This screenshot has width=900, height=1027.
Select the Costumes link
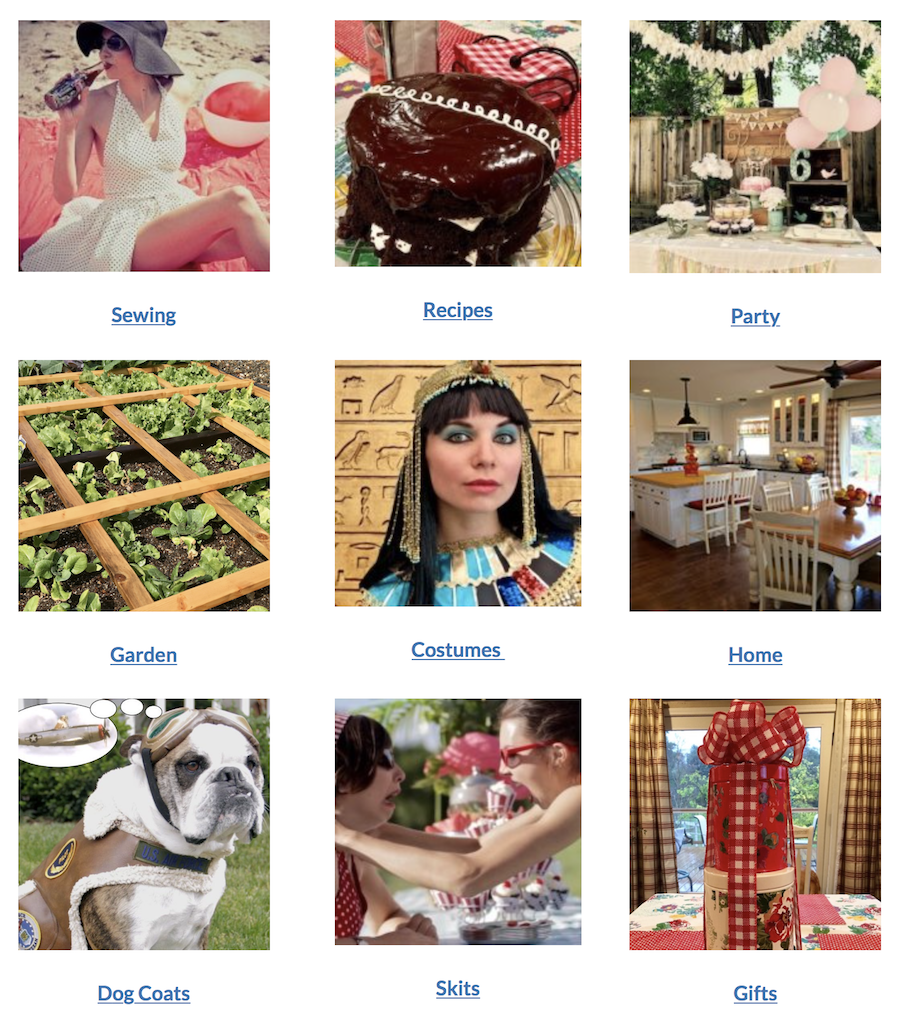(x=457, y=650)
